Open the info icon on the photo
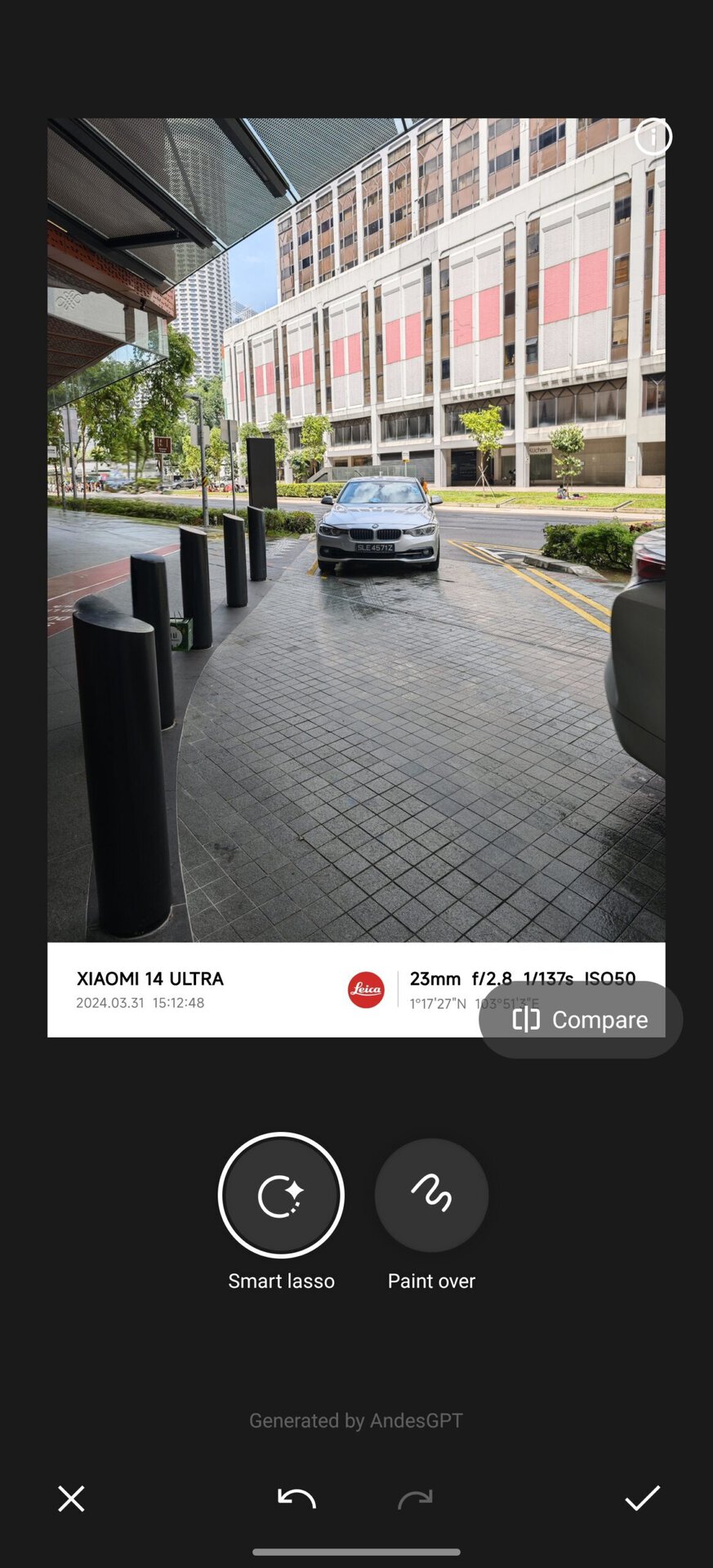 click(x=653, y=137)
